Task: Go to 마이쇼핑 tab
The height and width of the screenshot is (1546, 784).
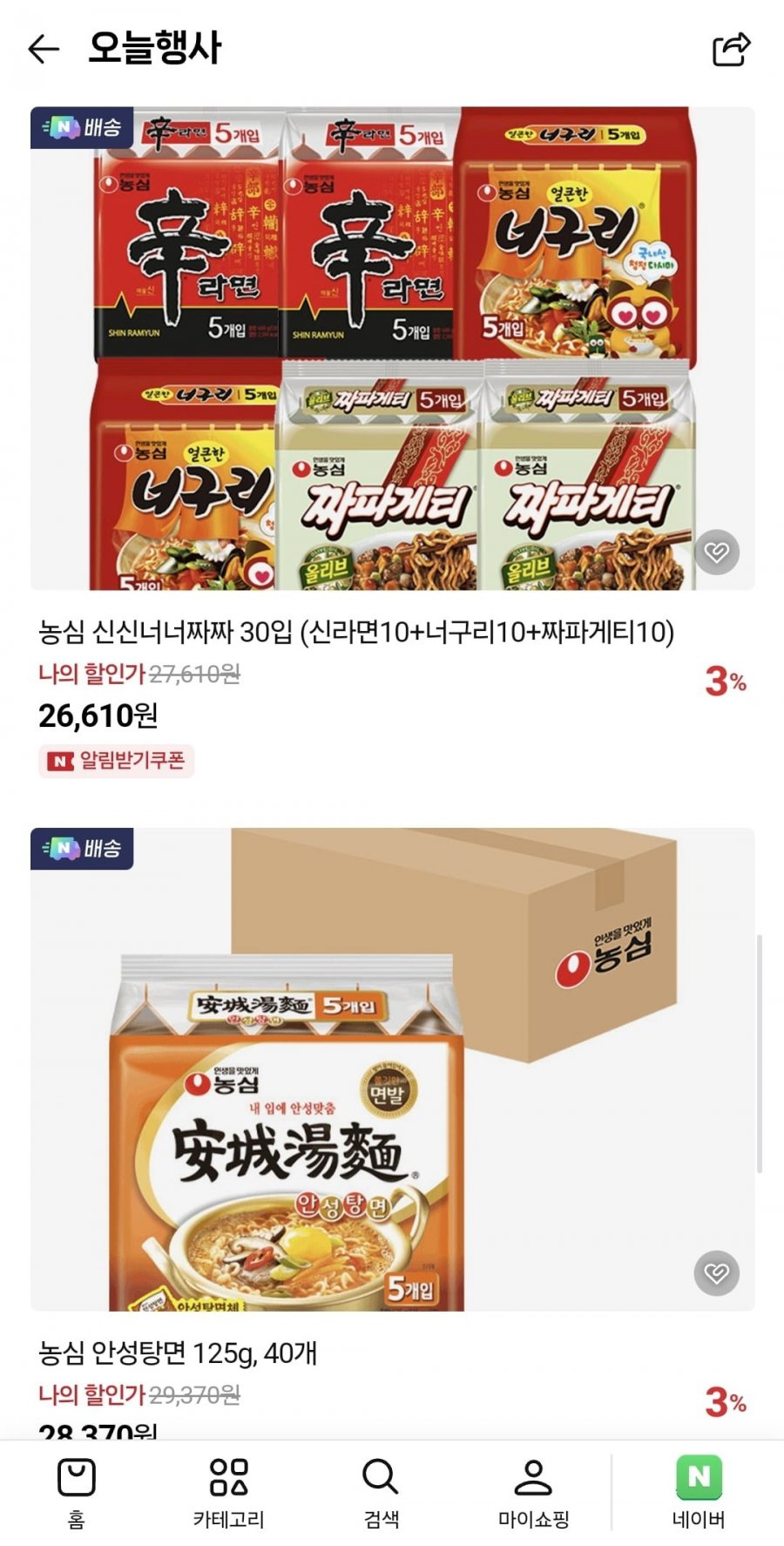Action: click(533, 1493)
